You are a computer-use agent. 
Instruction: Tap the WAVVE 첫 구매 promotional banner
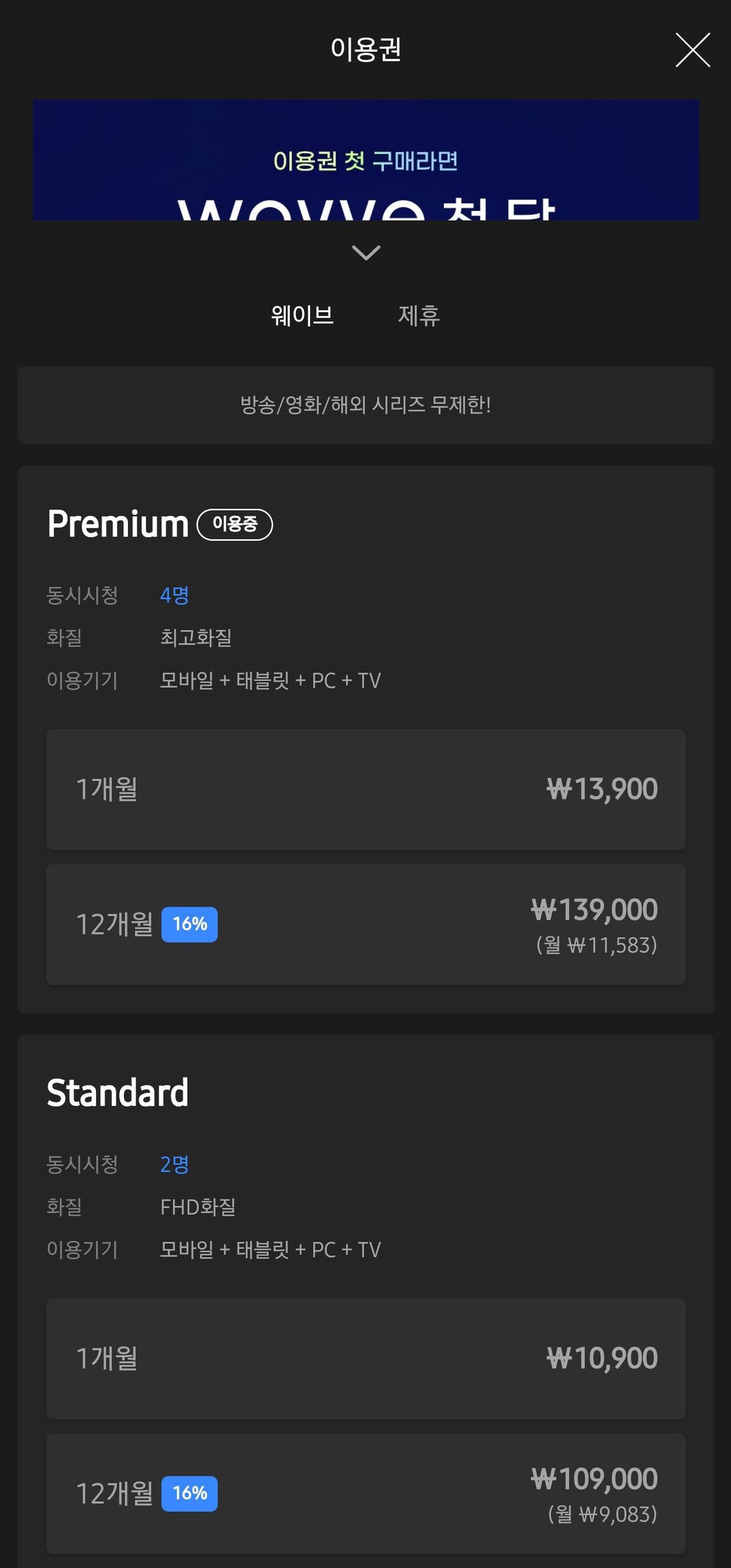(x=365, y=159)
